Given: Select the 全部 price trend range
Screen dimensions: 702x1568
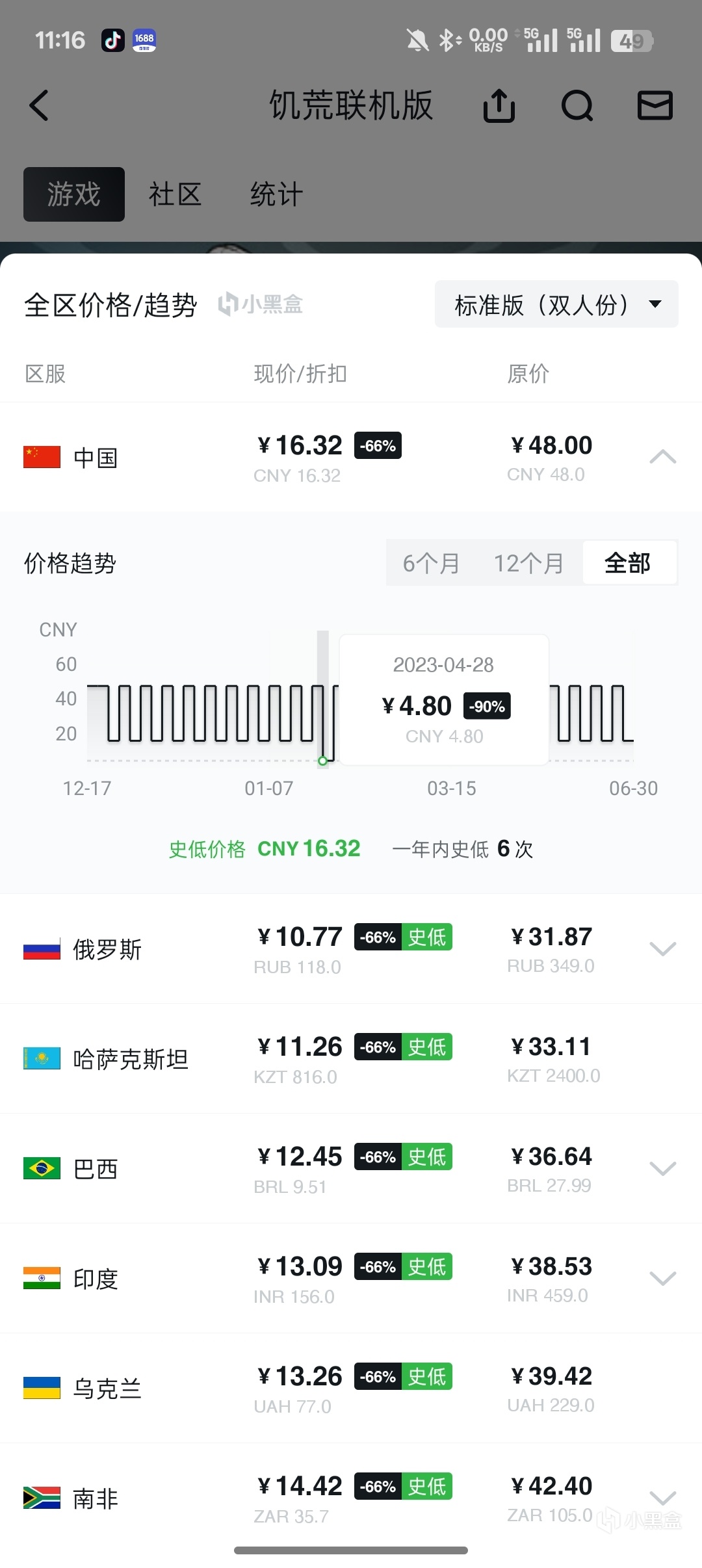Looking at the screenshot, I should pos(628,563).
